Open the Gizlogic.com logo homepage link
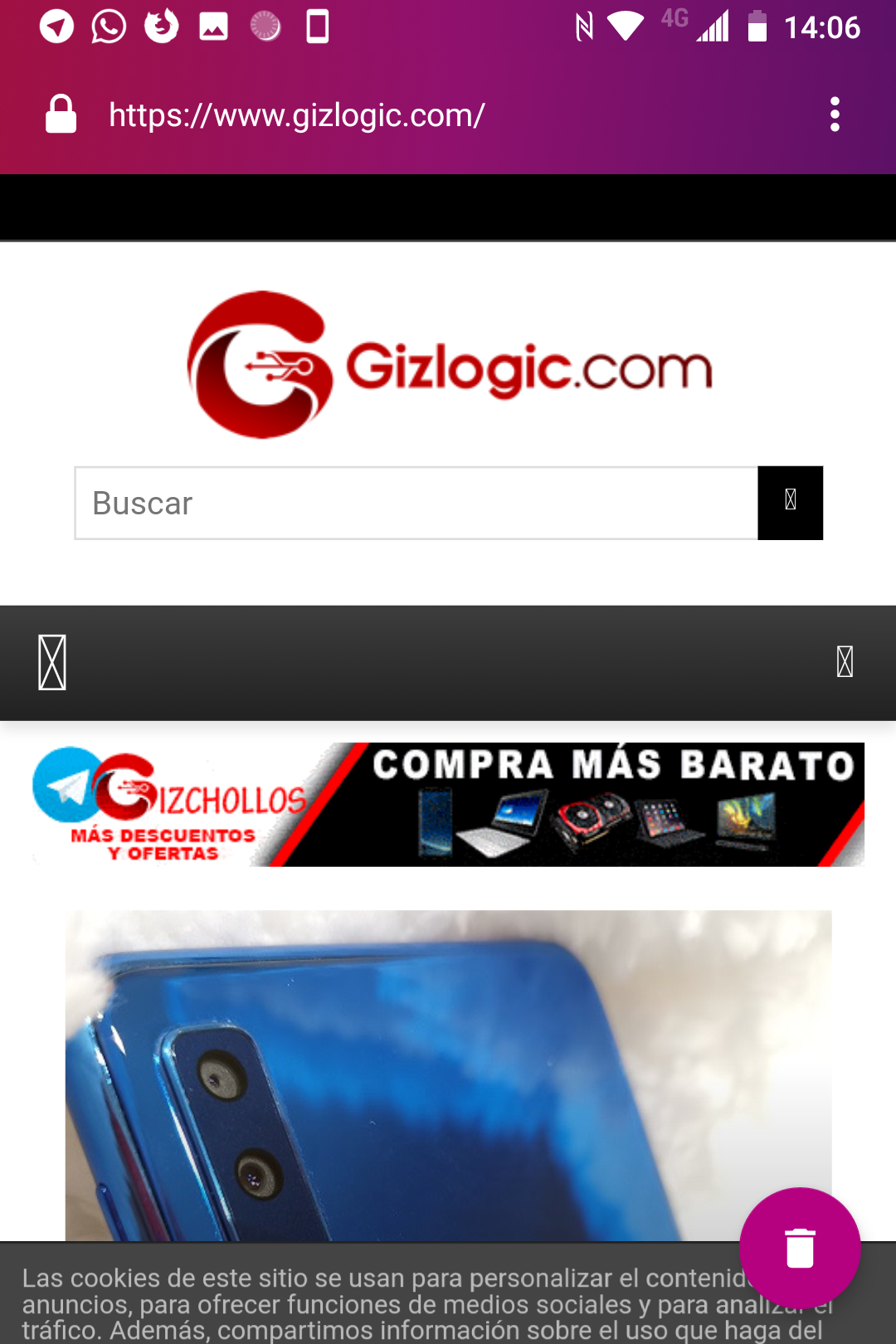Screen dimensions: 896x1344 (x=449, y=365)
